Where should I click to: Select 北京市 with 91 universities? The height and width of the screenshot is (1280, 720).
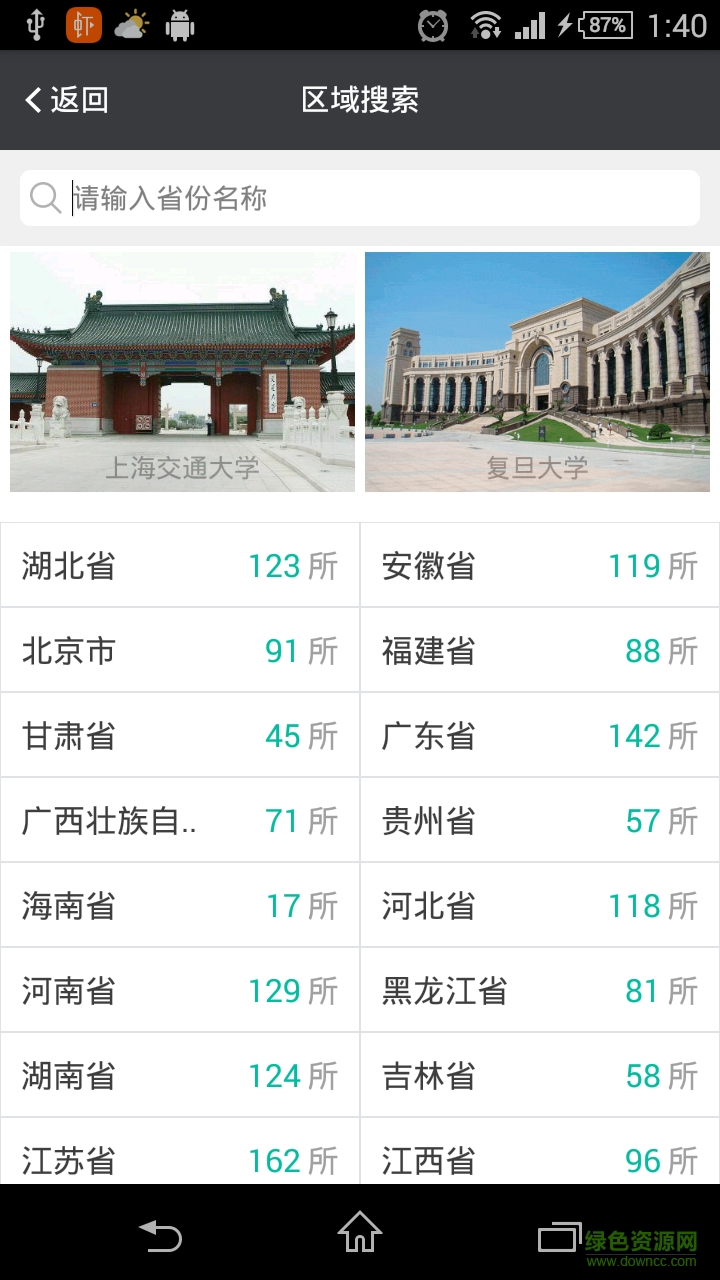pyautogui.click(x=180, y=650)
